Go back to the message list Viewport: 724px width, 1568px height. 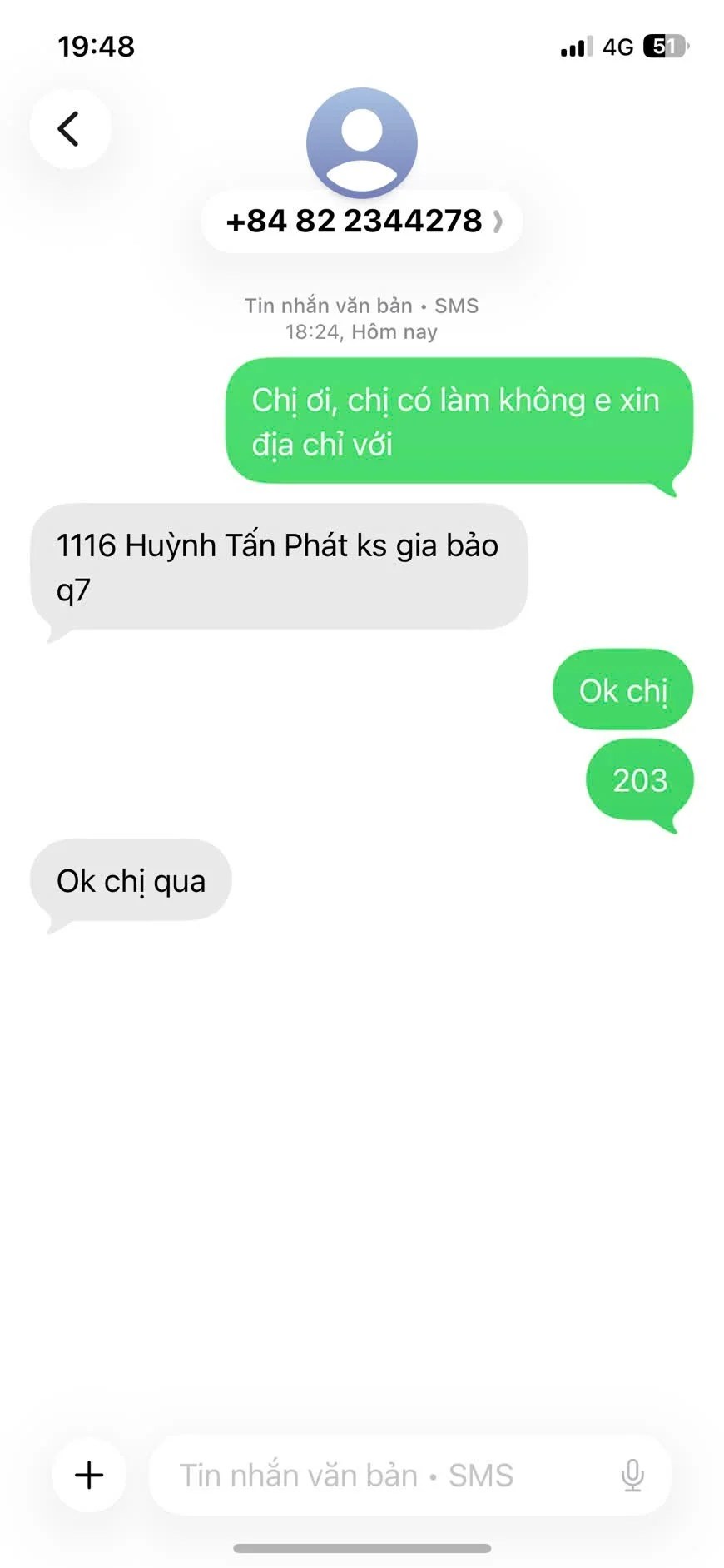70,129
